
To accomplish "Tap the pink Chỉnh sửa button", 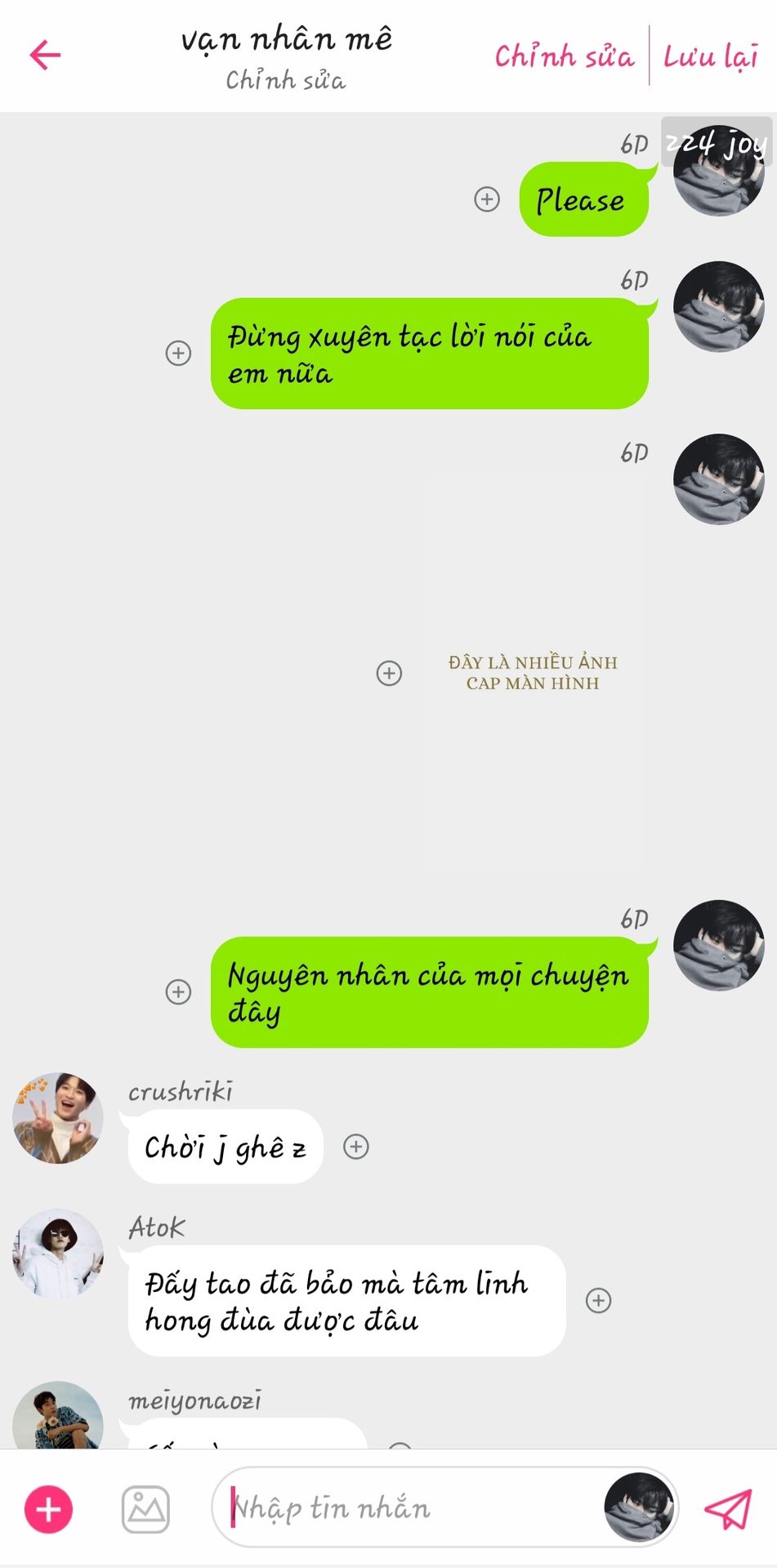I will pos(564,56).
